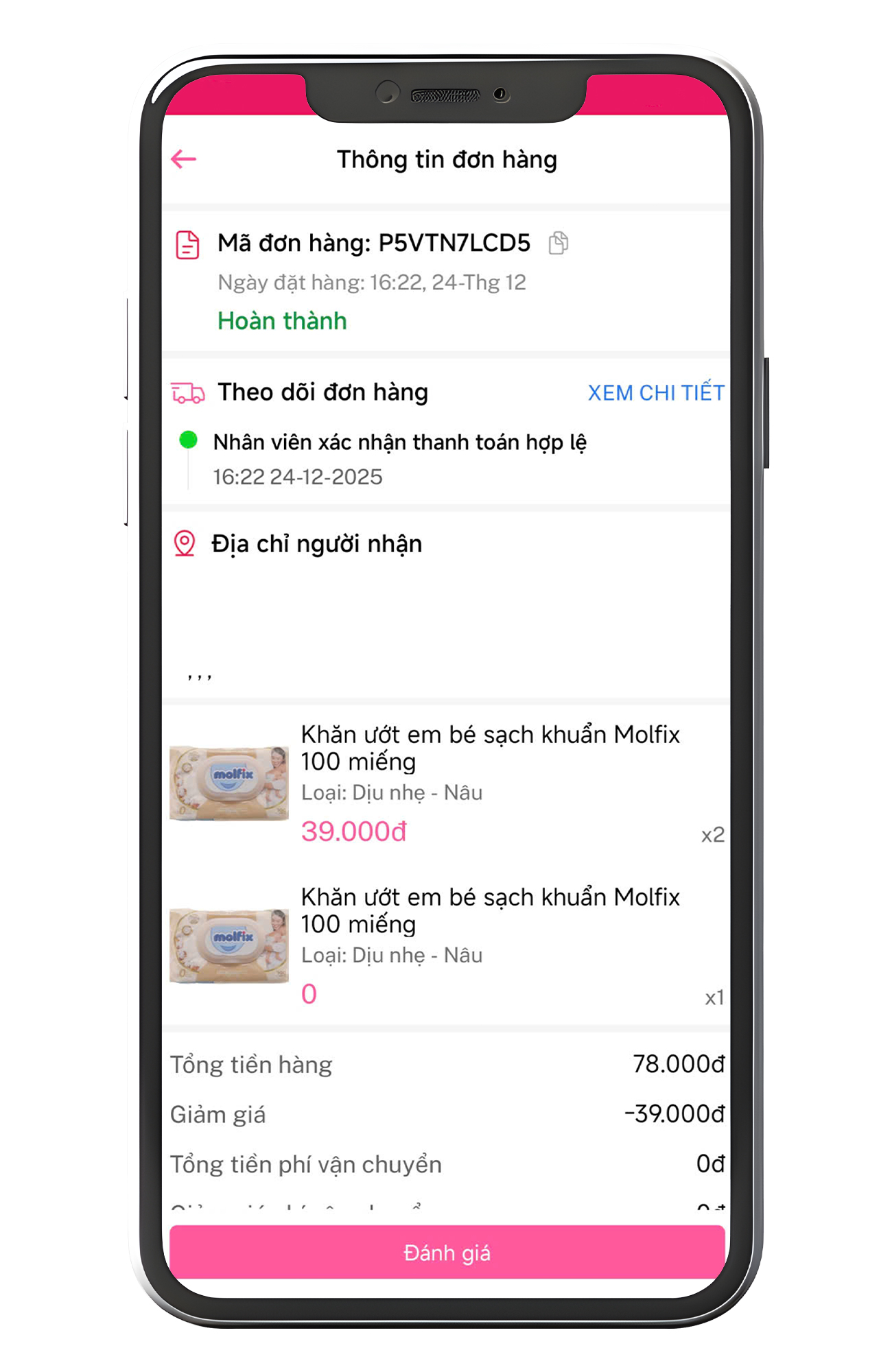Open XEM CHI TIẾT for order tracking
This screenshot has width=892, height=1372.
(x=655, y=392)
